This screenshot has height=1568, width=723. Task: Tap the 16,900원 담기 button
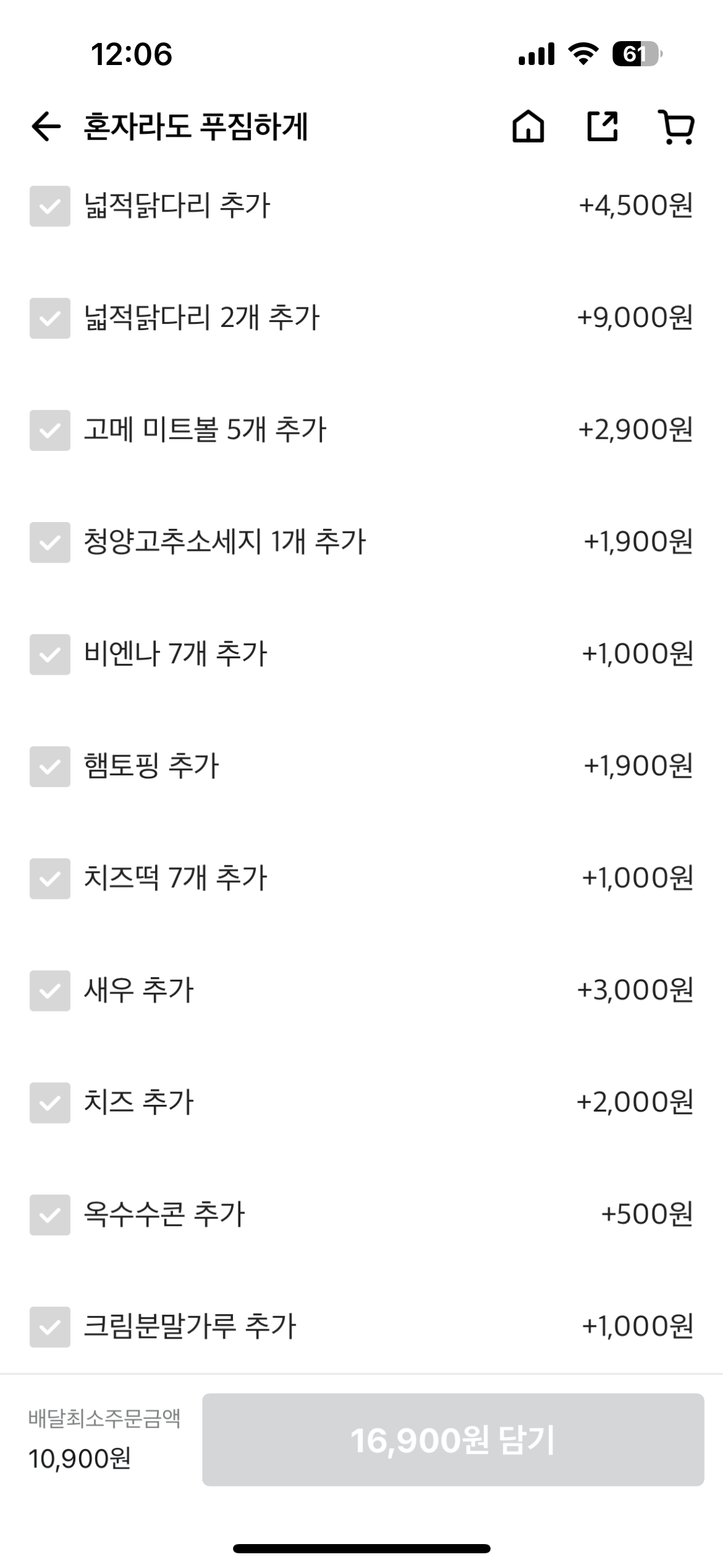453,1440
